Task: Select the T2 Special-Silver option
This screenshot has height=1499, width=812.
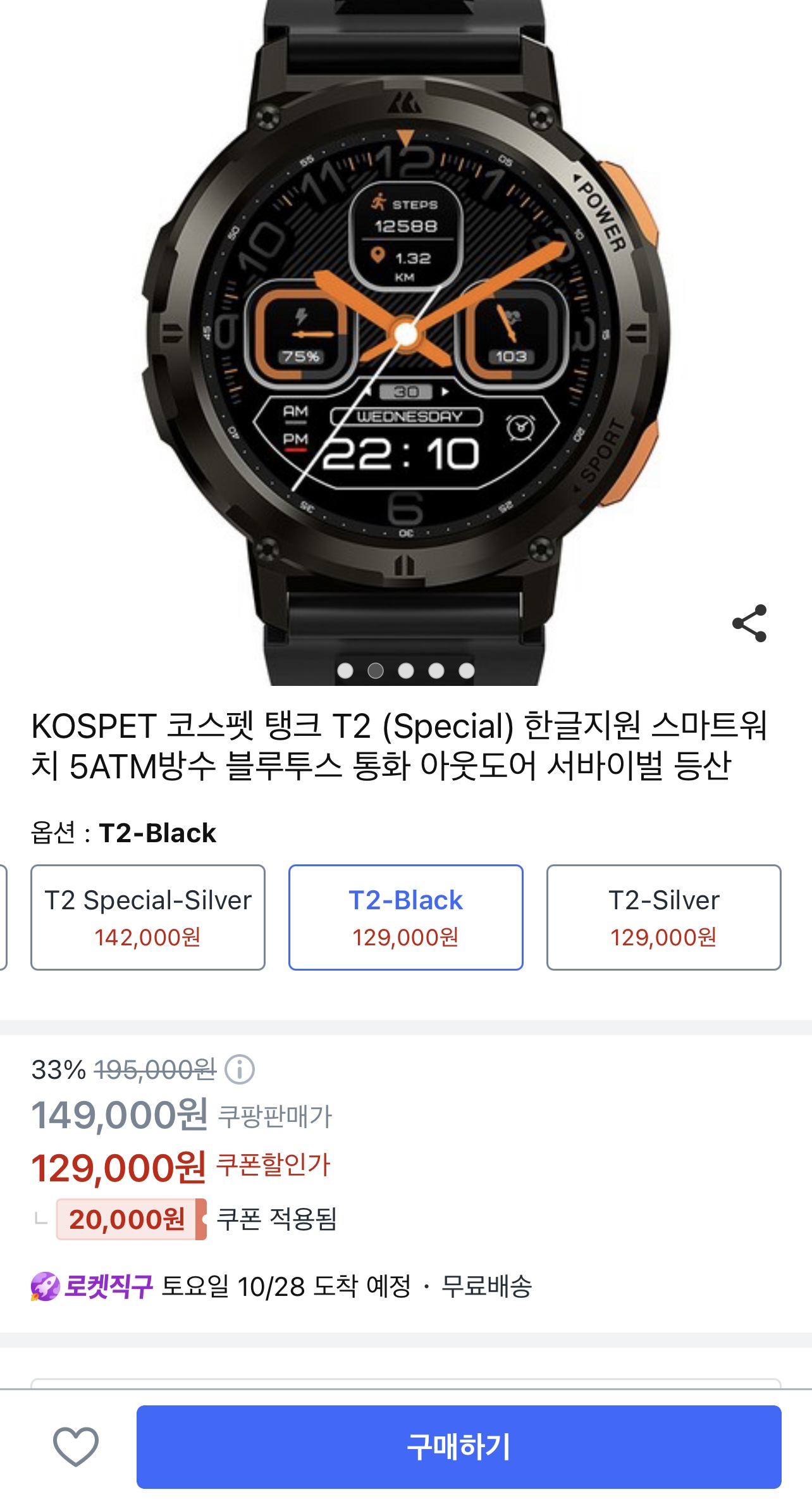Action: point(148,917)
